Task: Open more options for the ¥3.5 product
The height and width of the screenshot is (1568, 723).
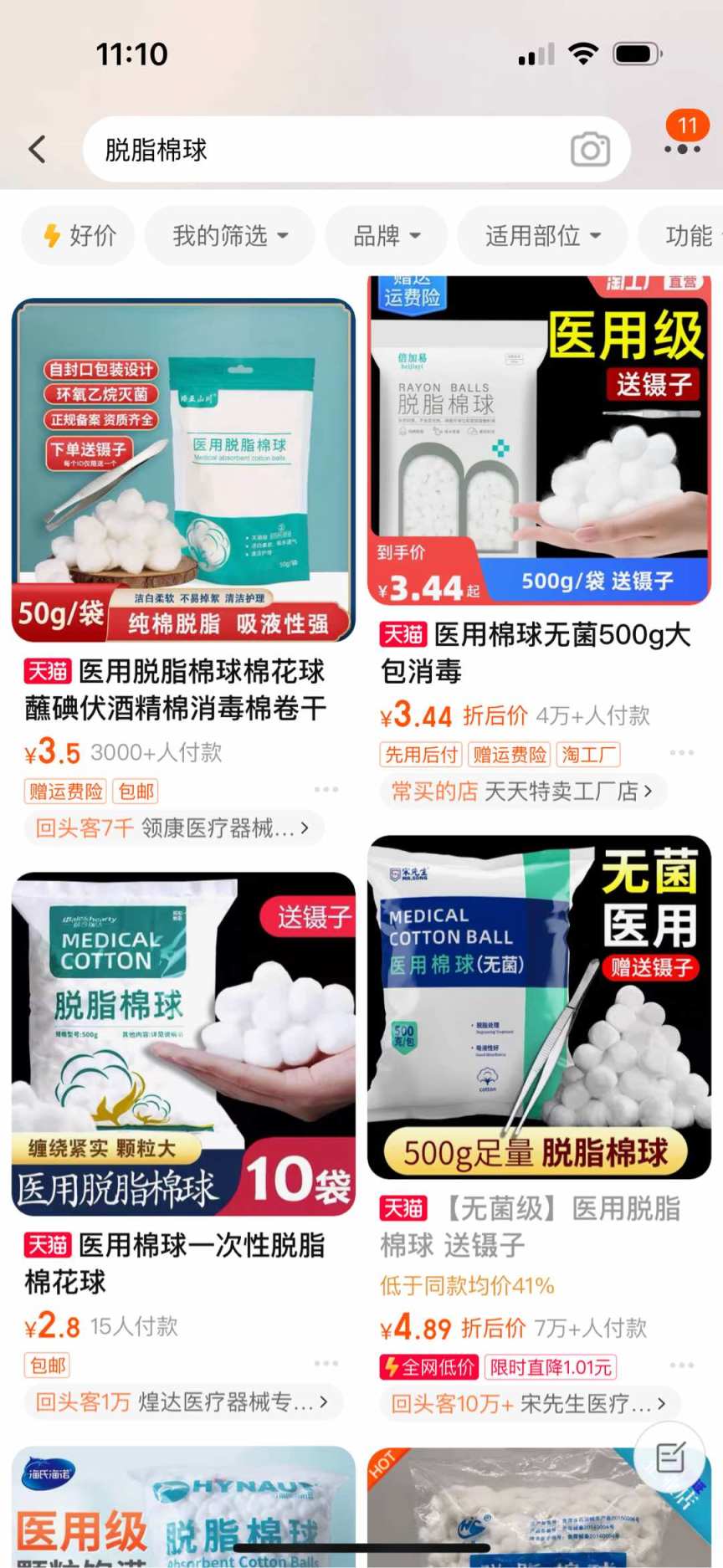Action: coord(326,790)
